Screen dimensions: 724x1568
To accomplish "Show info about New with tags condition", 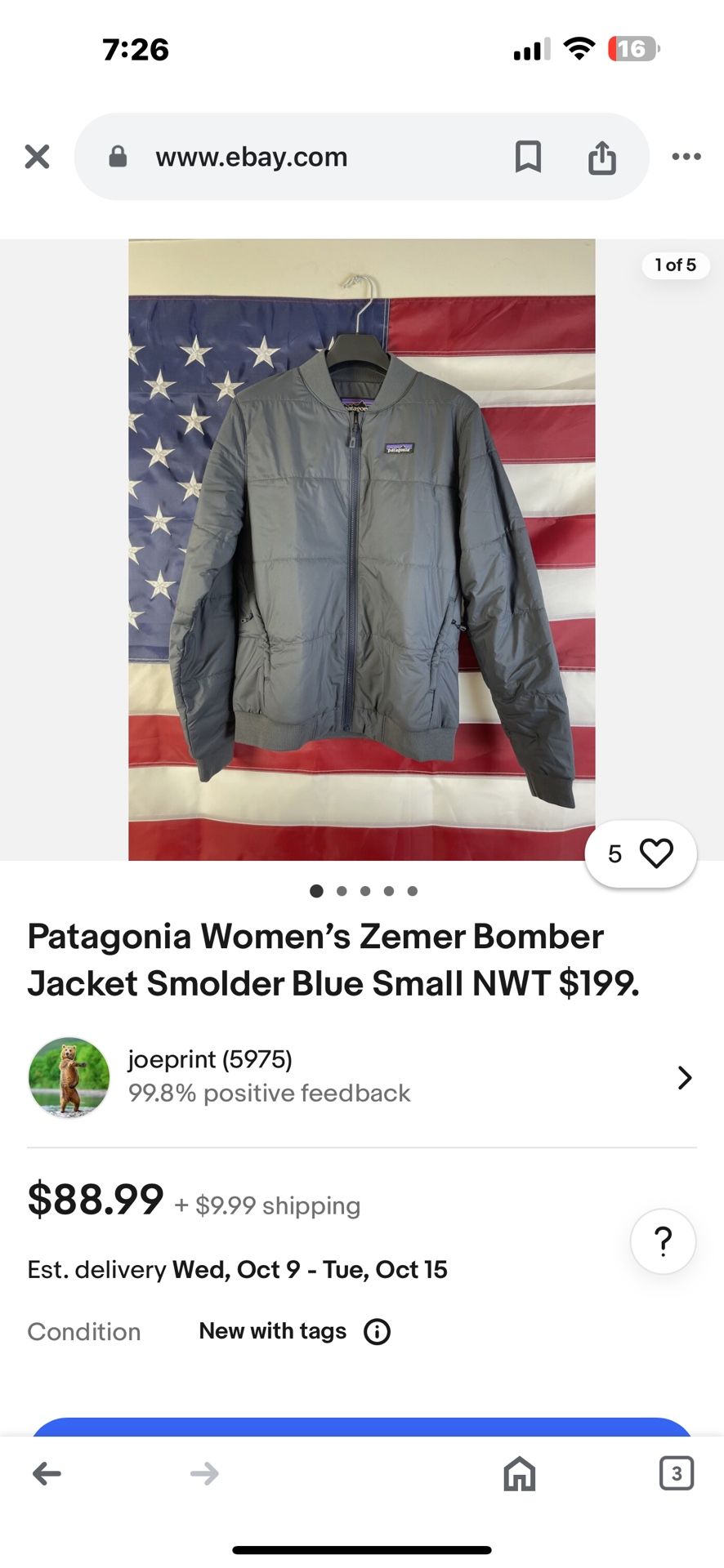I will click(x=377, y=1332).
